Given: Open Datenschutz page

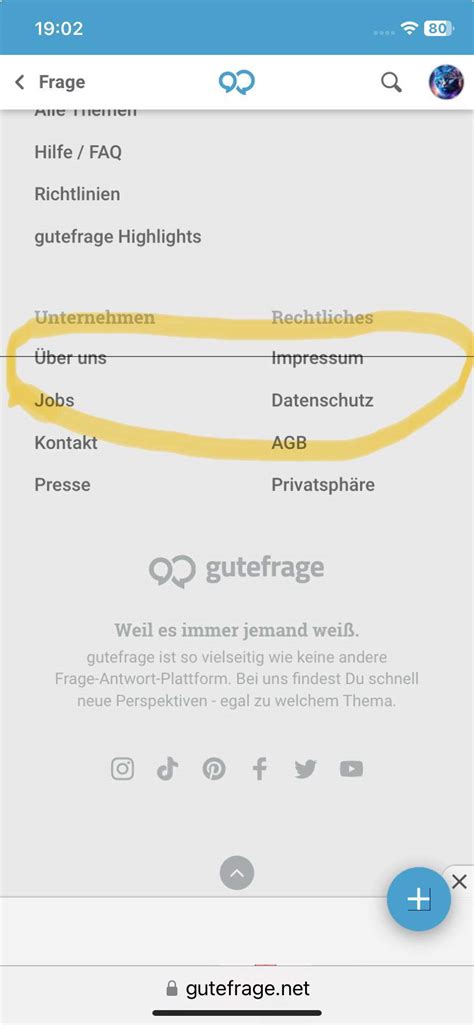Looking at the screenshot, I should pyautogui.click(x=322, y=400).
